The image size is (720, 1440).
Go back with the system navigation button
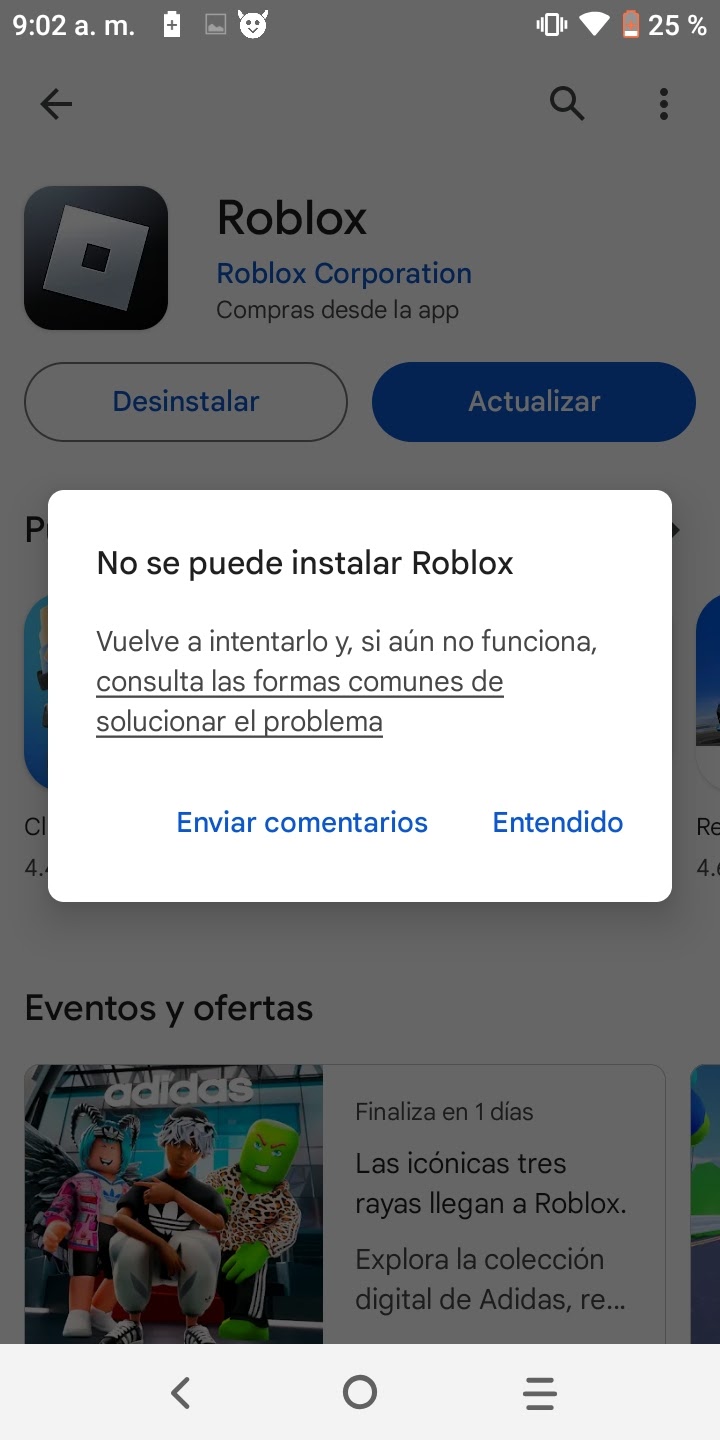coord(180,1392)
